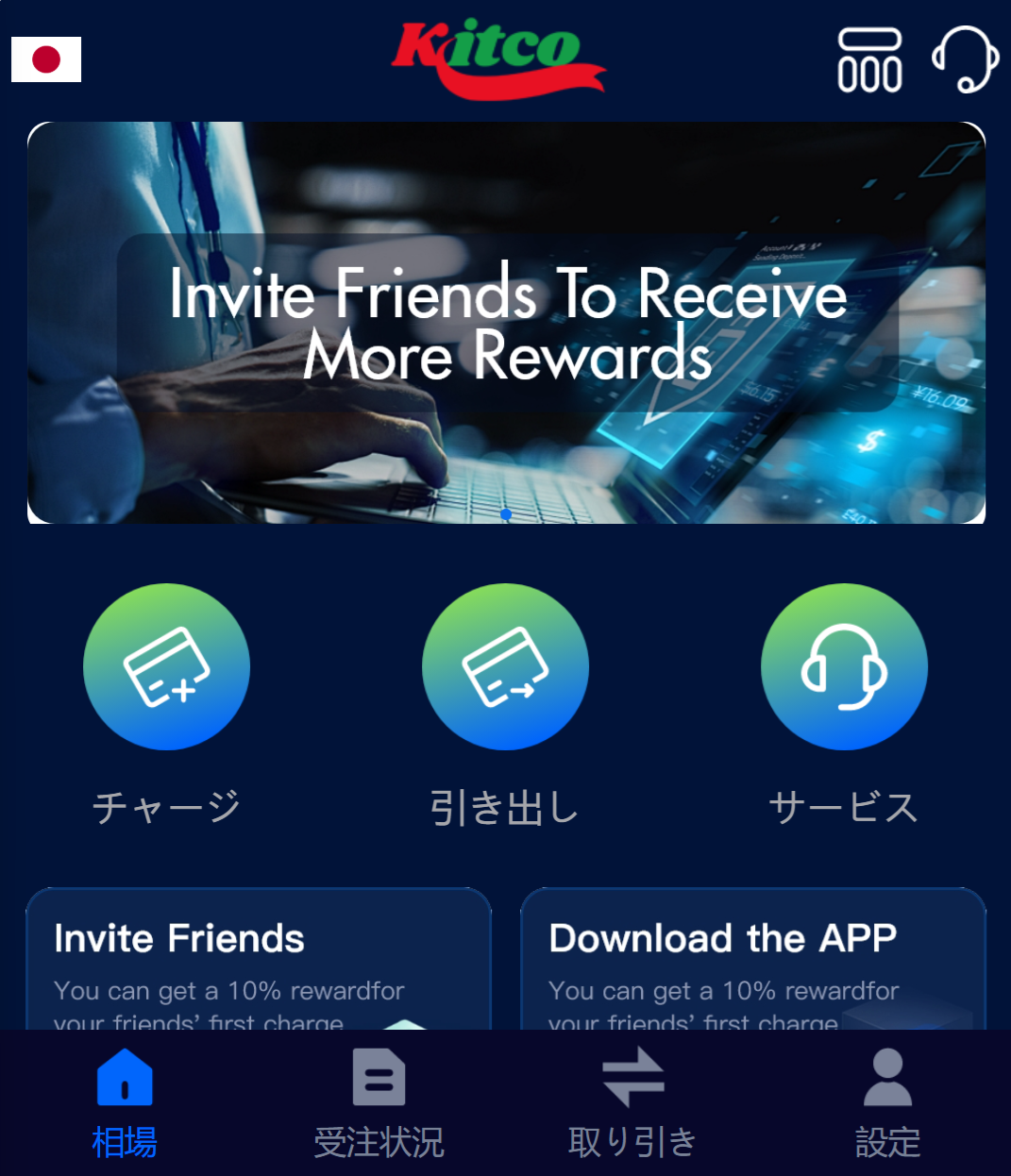The image size is (1011, 1176).
Task: Switch to the 受注状況 tab
Action: [379, 1102]
